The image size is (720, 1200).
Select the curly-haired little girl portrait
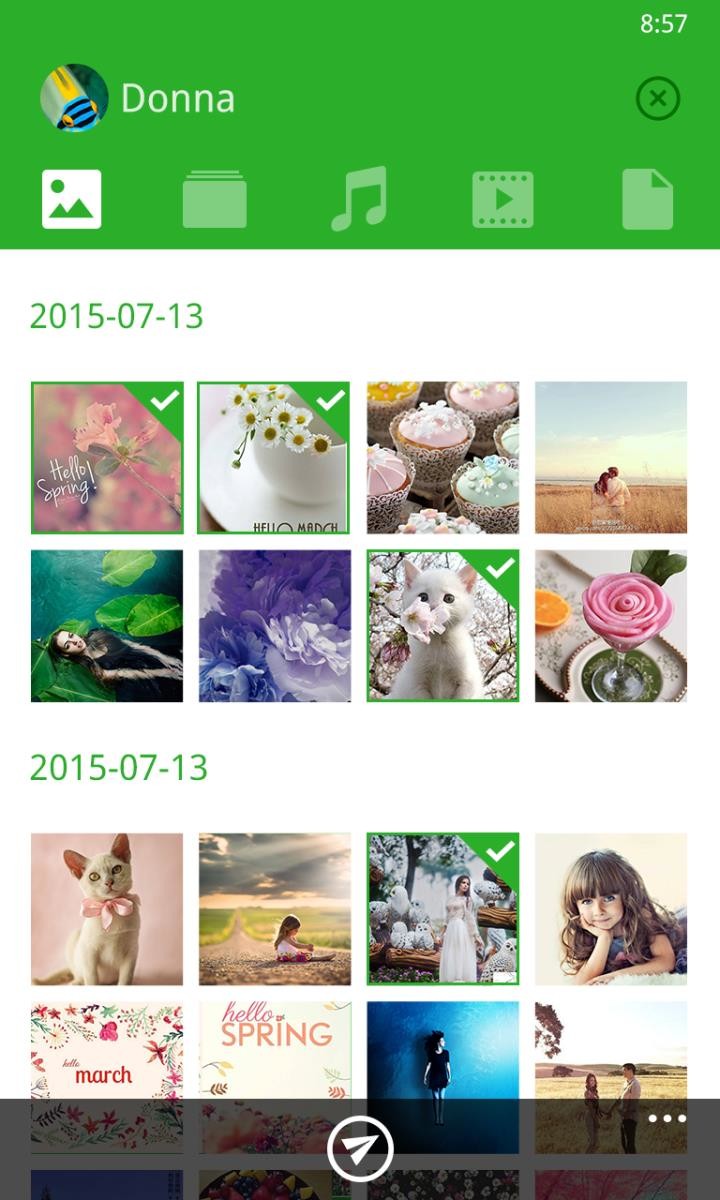611,910
